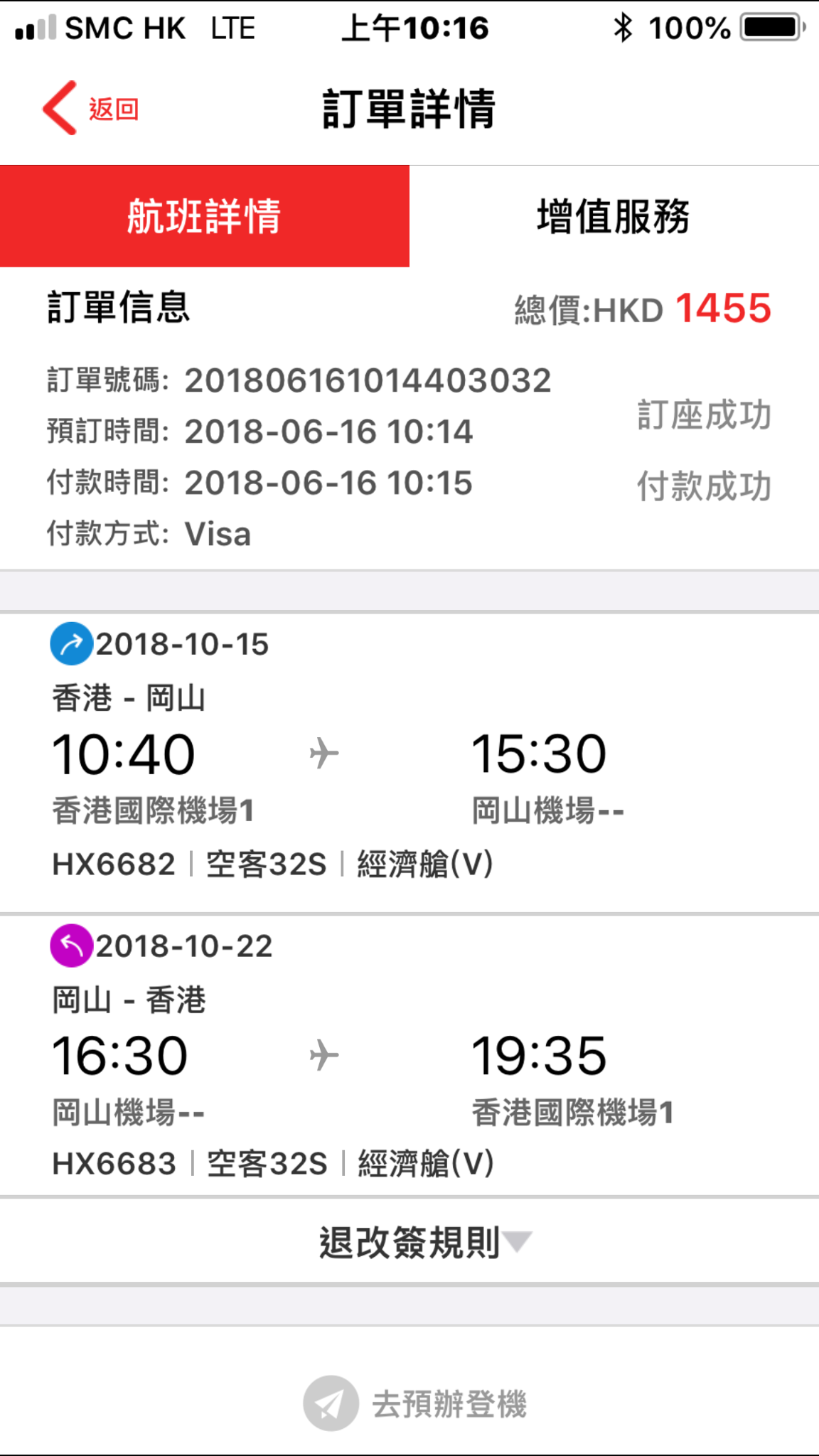Tap 去預辦登機 to check in

pos(415,1403)
